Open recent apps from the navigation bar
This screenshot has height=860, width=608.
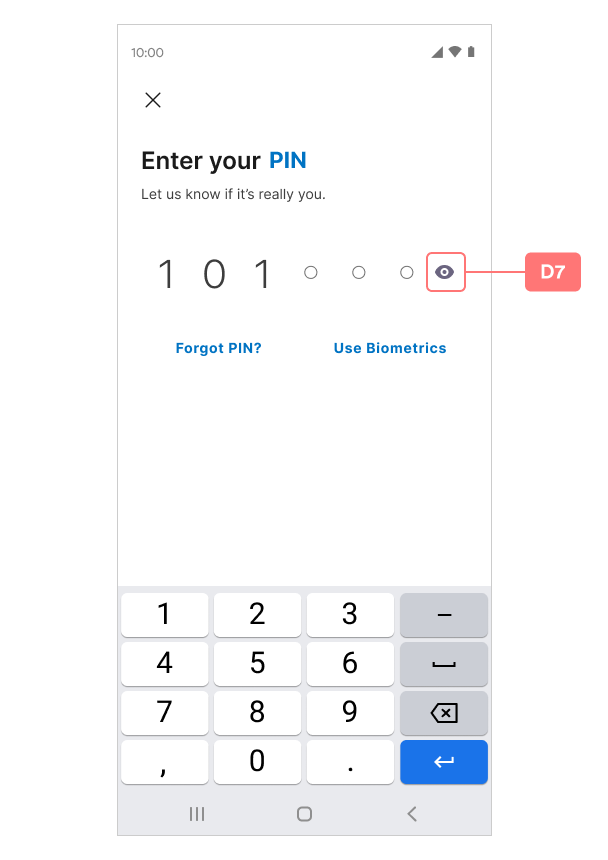point(197,814)
